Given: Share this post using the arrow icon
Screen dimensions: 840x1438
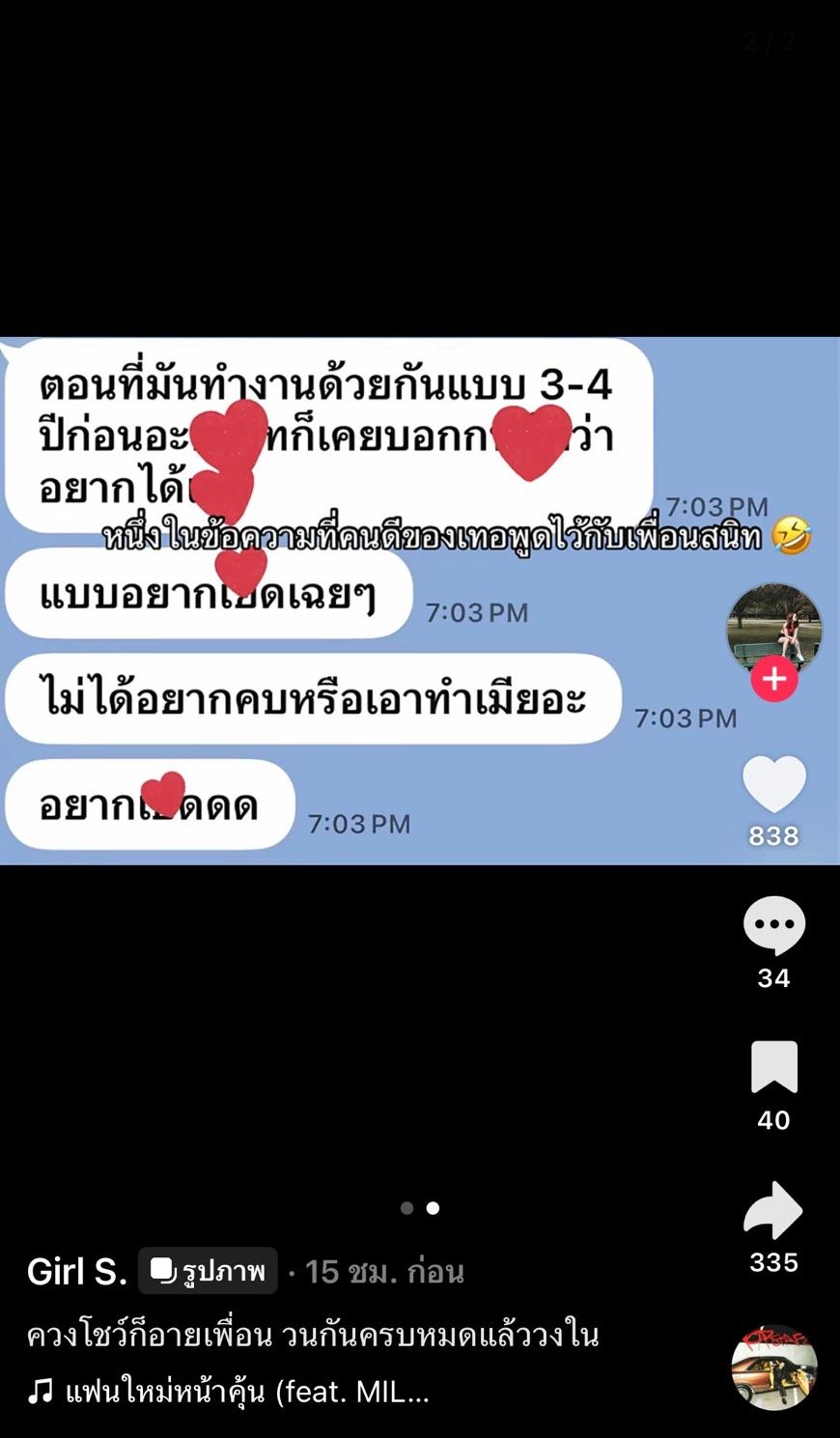Looking at the screenshot, I should (773, 1209).
